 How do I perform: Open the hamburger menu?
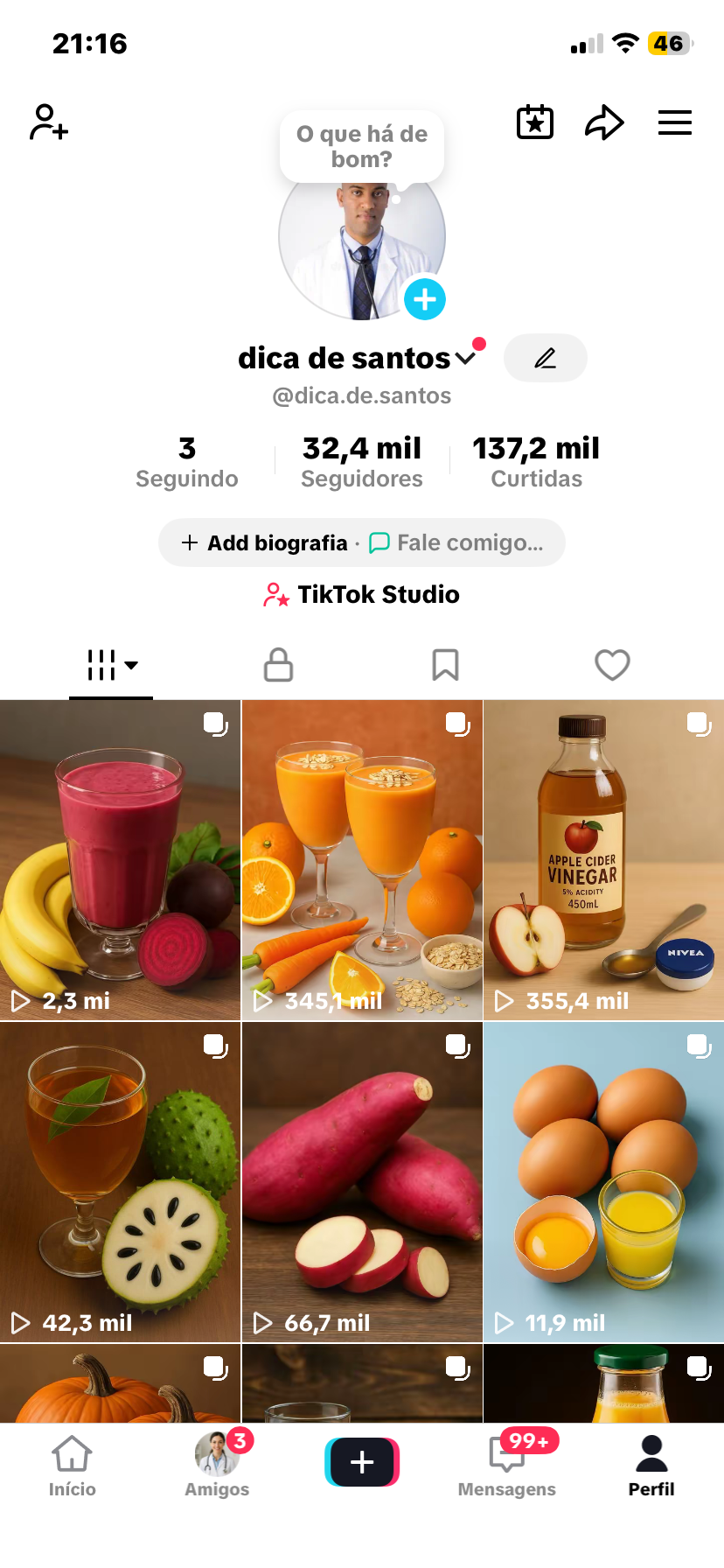pos(674,122)
